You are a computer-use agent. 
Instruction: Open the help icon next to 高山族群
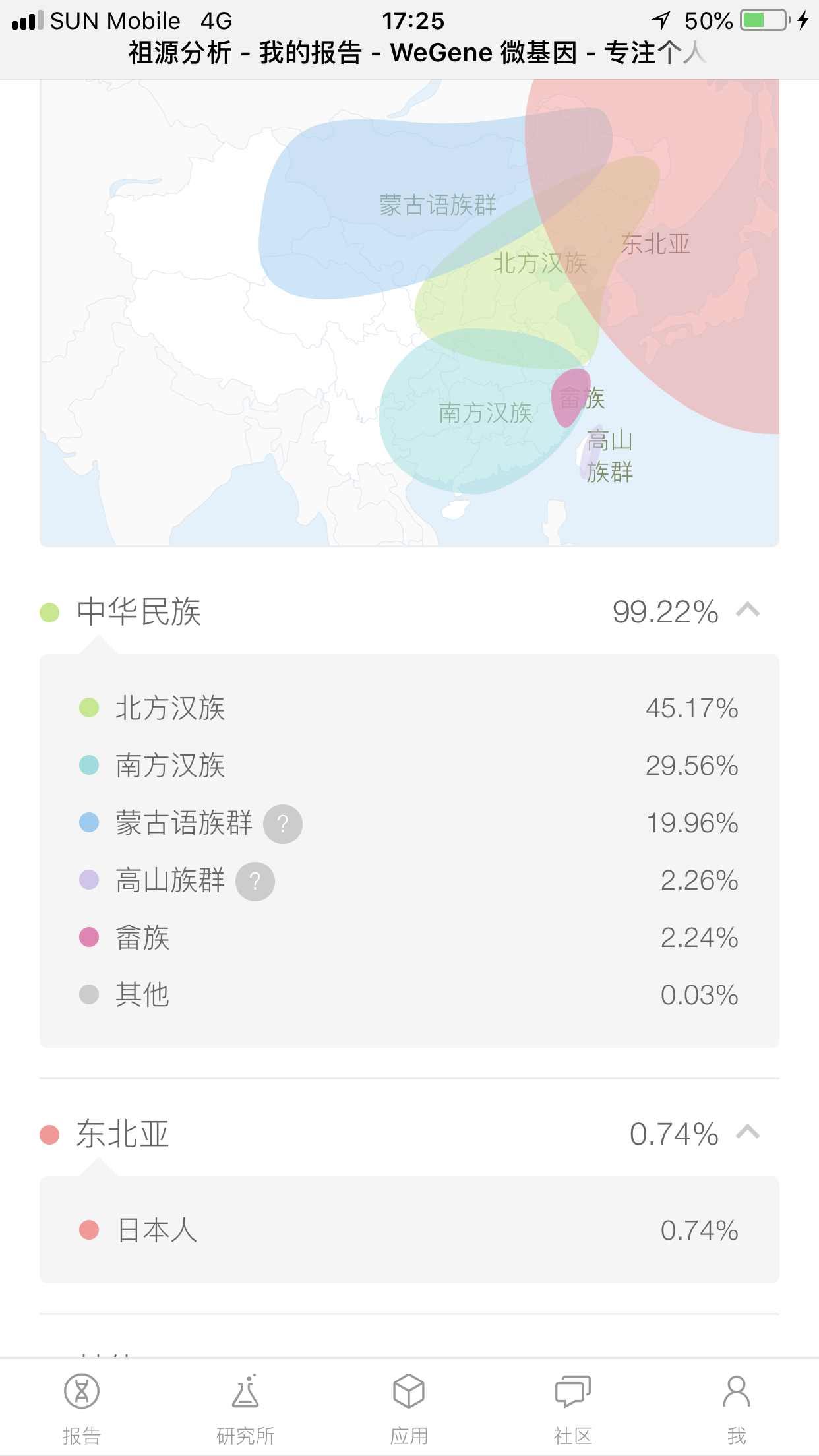(x=255, y=881)
